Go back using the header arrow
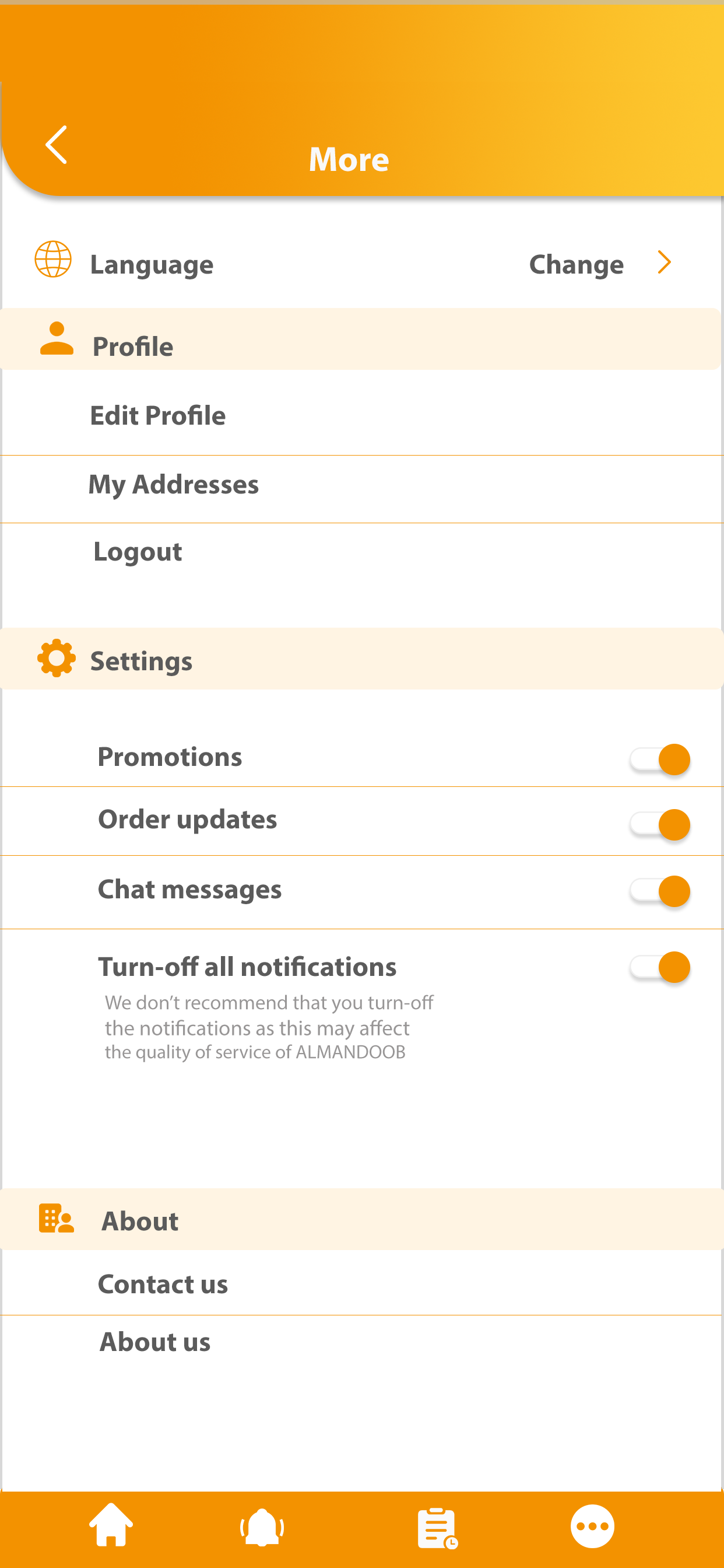724x1568 pixels. 57,145
